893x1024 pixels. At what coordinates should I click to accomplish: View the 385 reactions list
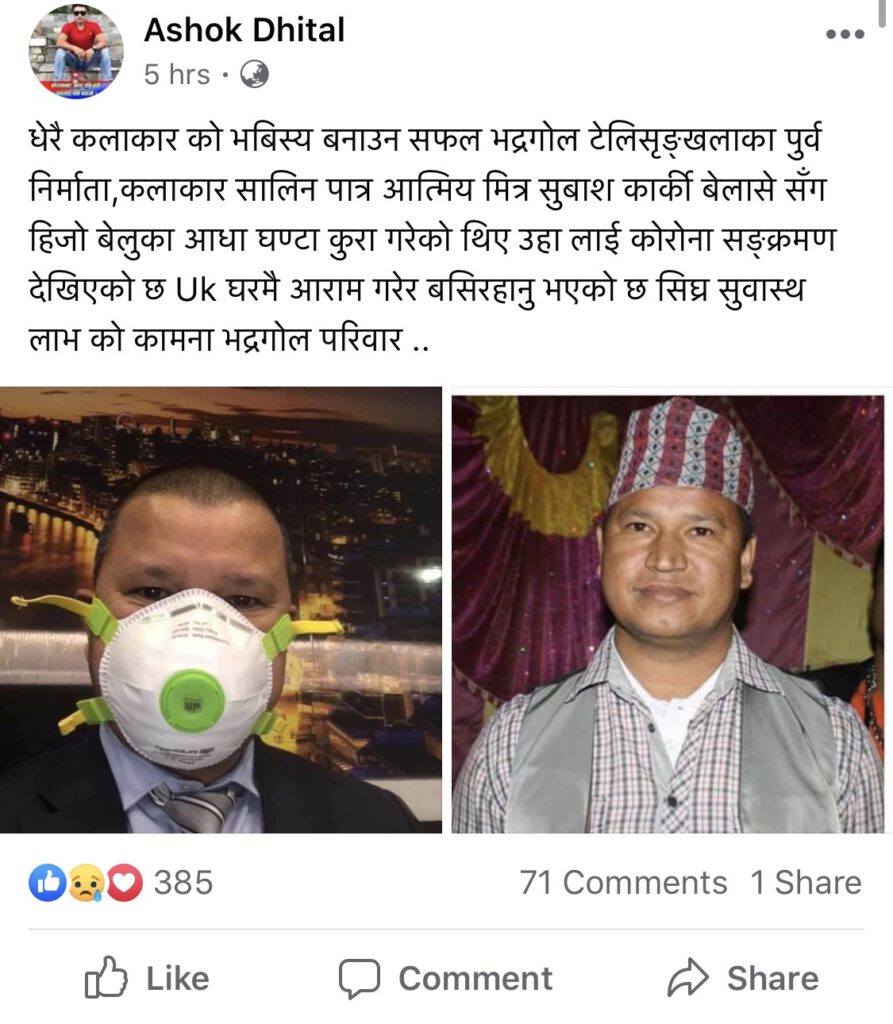pyautogui.click(x=121, y=883)
